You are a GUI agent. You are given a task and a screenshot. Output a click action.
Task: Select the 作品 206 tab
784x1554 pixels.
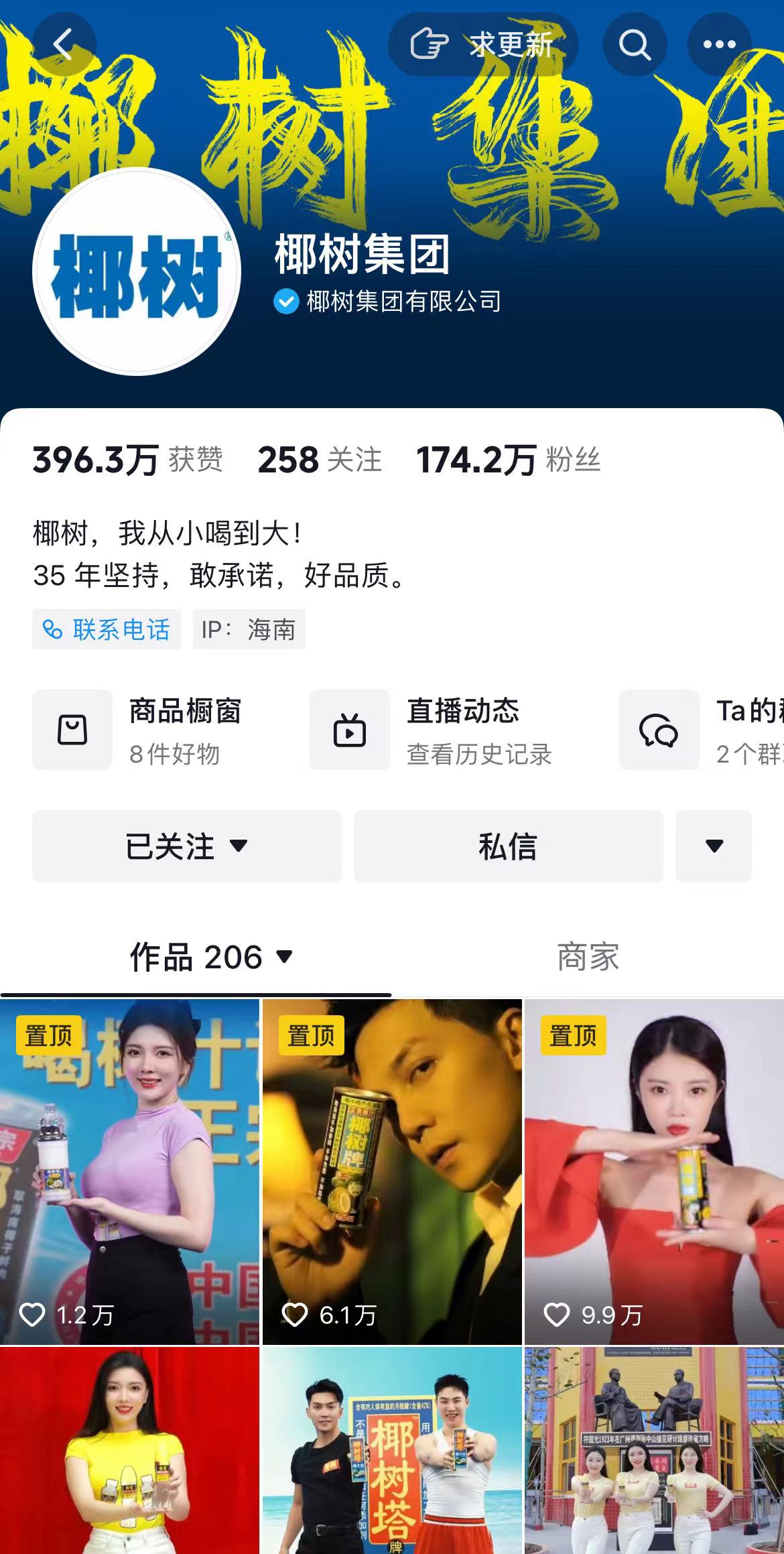coord(211,957)
